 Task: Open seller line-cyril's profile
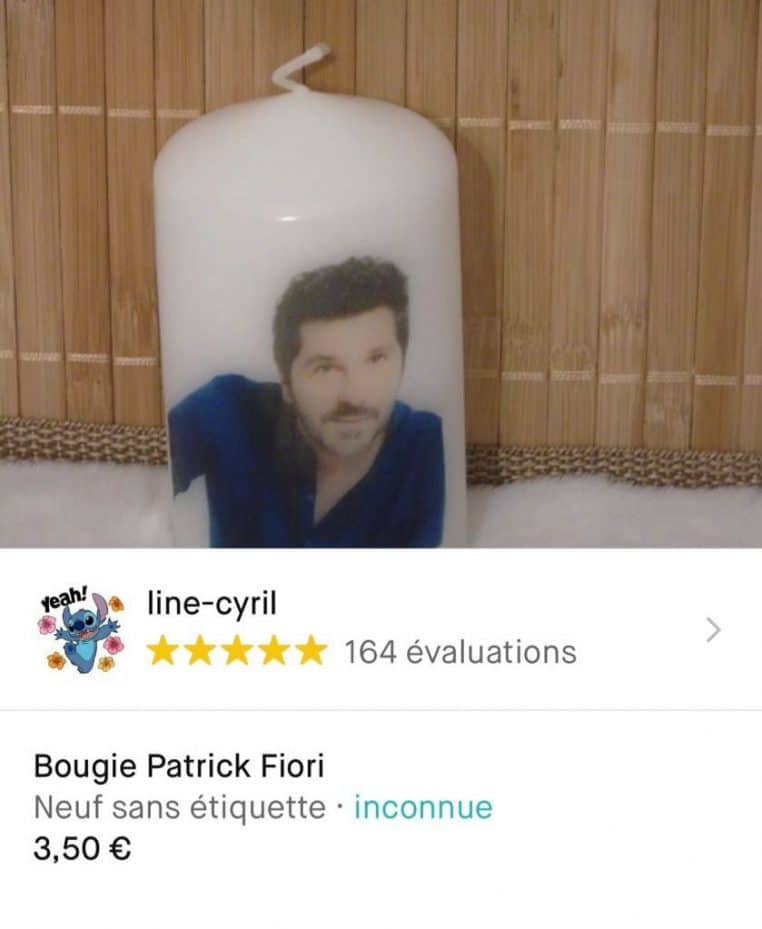[380, 629]
